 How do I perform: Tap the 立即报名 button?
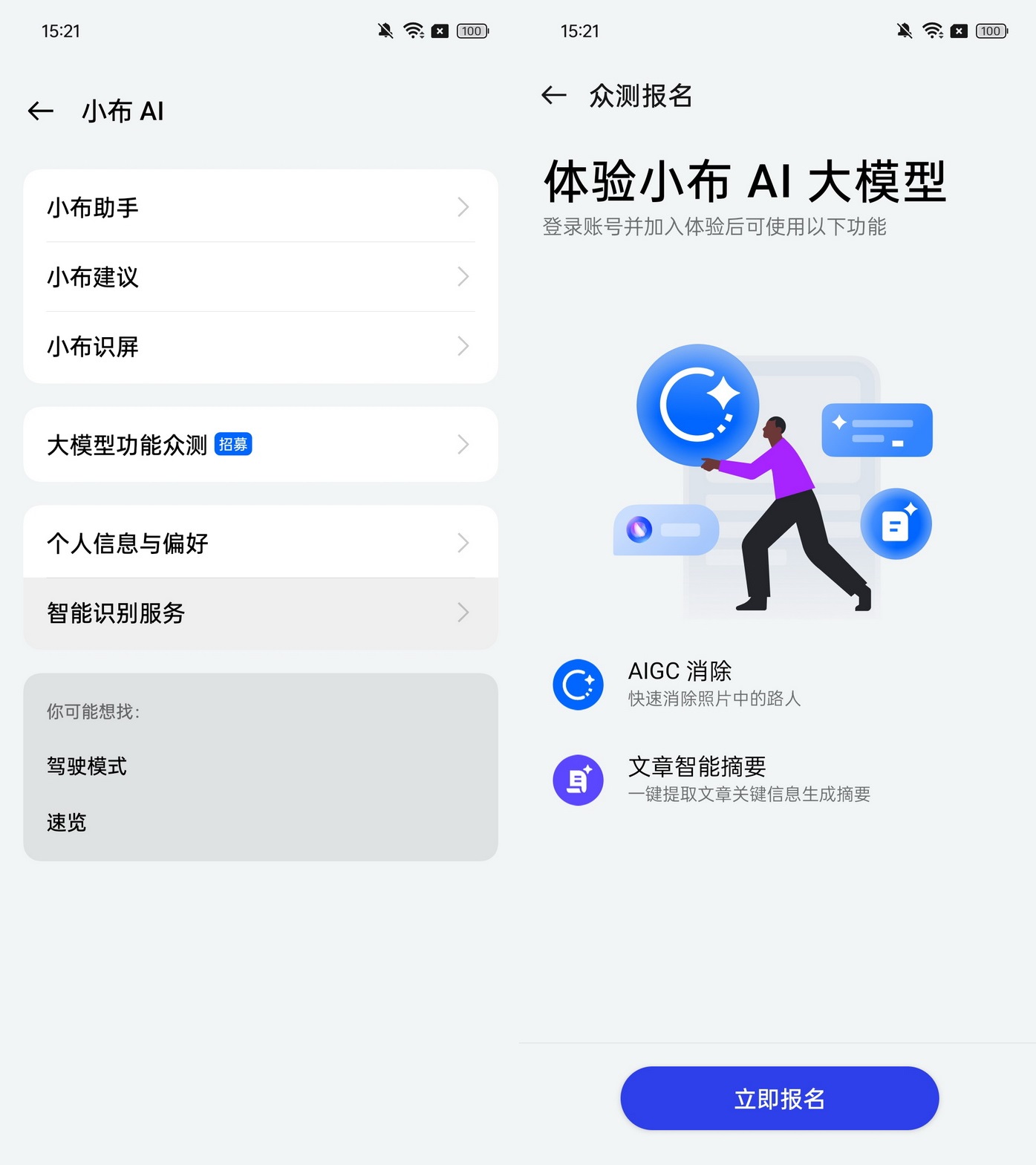pyautogui.click(x=779, y=1098)
